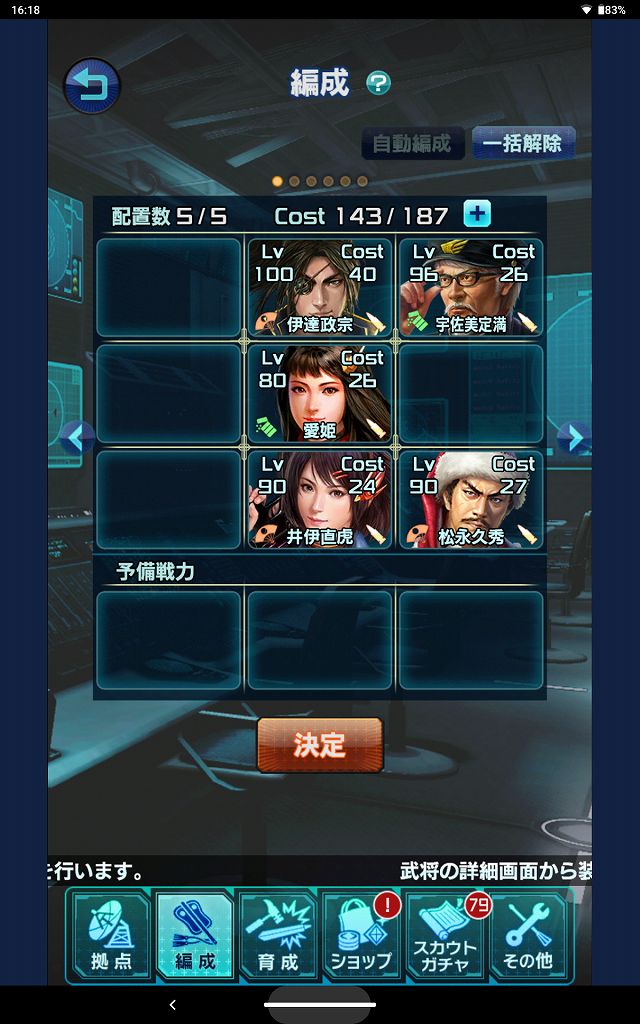
Task: Open the その他 tab
Action: tap(528, 936)
